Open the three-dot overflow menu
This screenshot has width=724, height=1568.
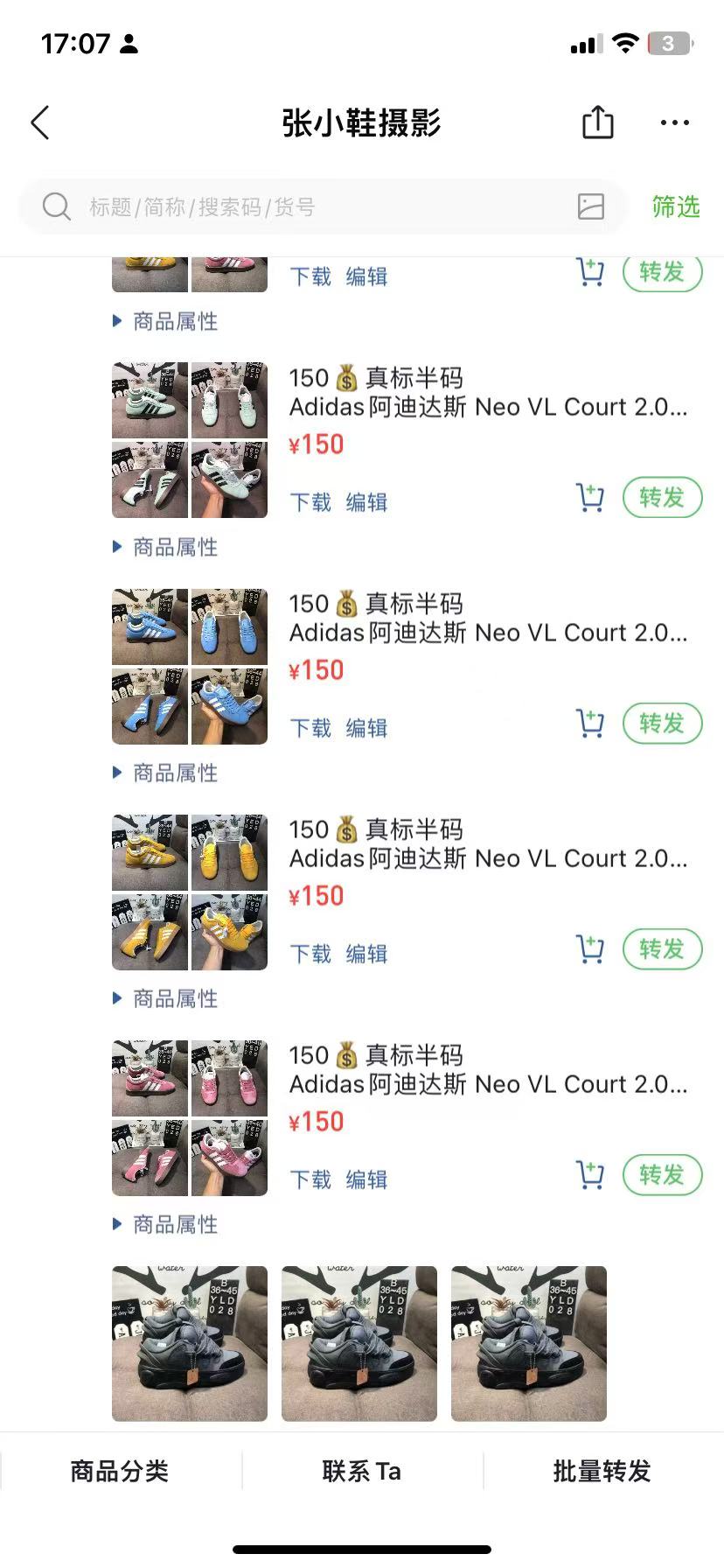pos(675,123)
